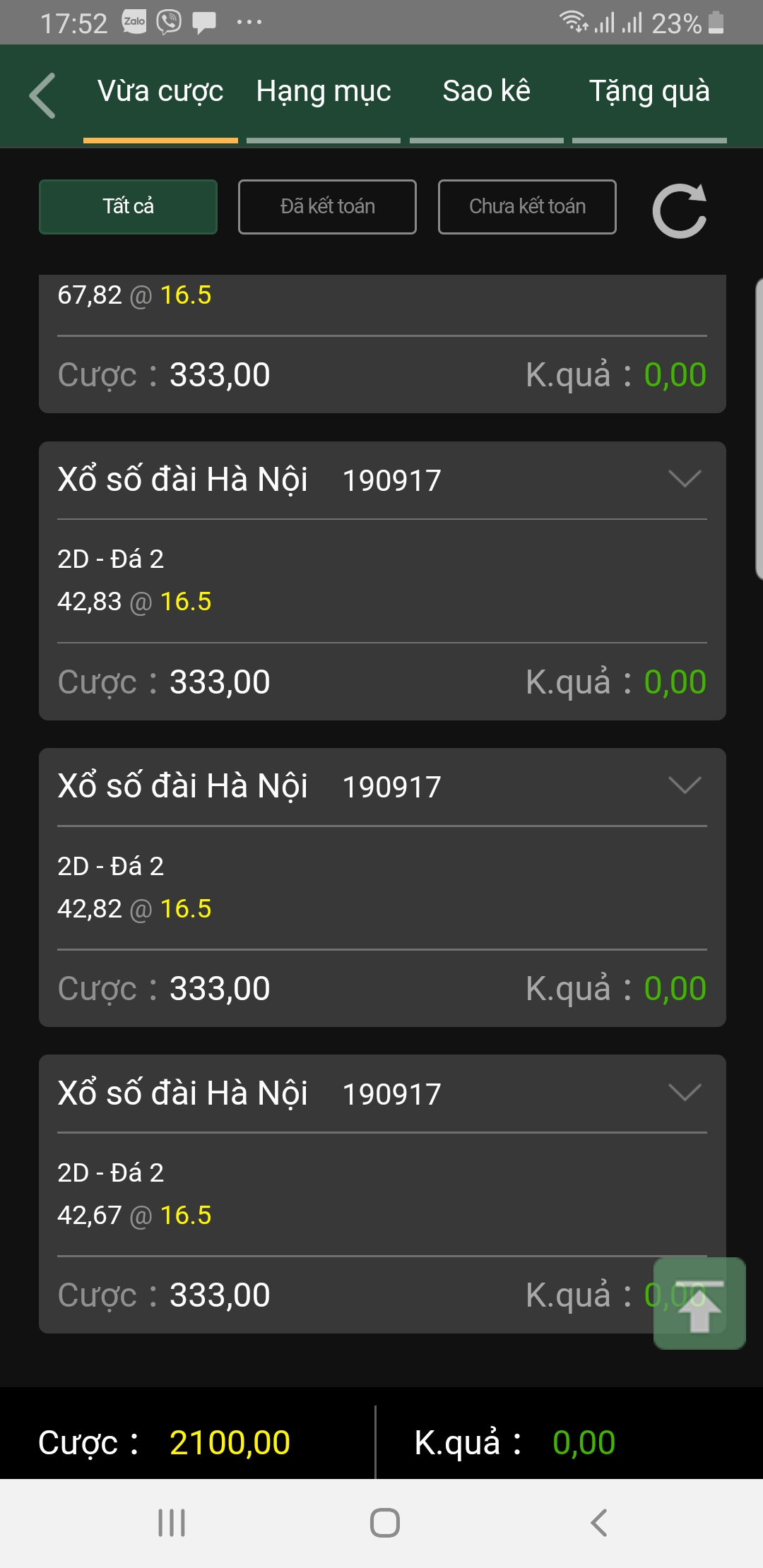Select the Vừa cược tab
Image resolution: width=763 pixels, height=1568 pixels.
click(x=160, y=92)
